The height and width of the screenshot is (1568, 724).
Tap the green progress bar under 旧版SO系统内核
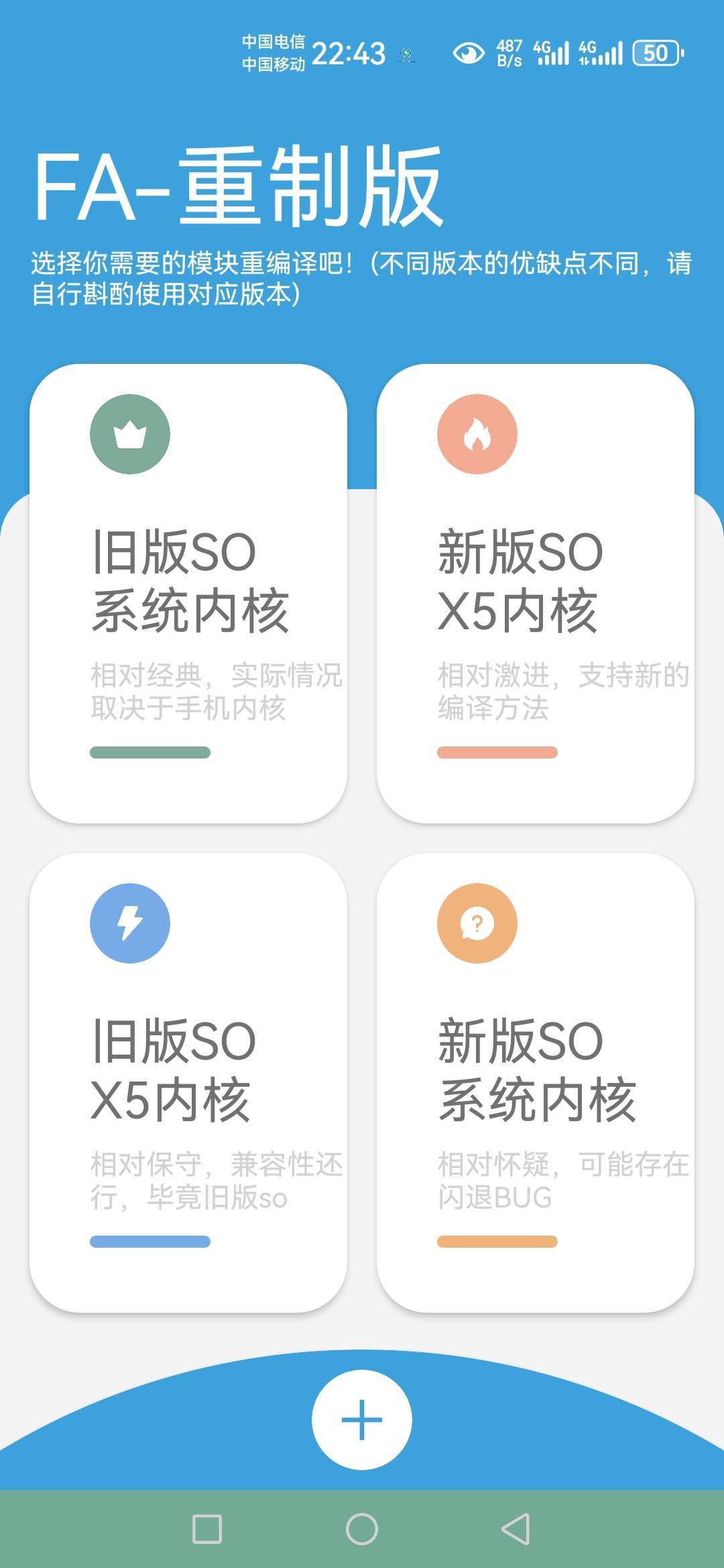(x=149, y=753)
